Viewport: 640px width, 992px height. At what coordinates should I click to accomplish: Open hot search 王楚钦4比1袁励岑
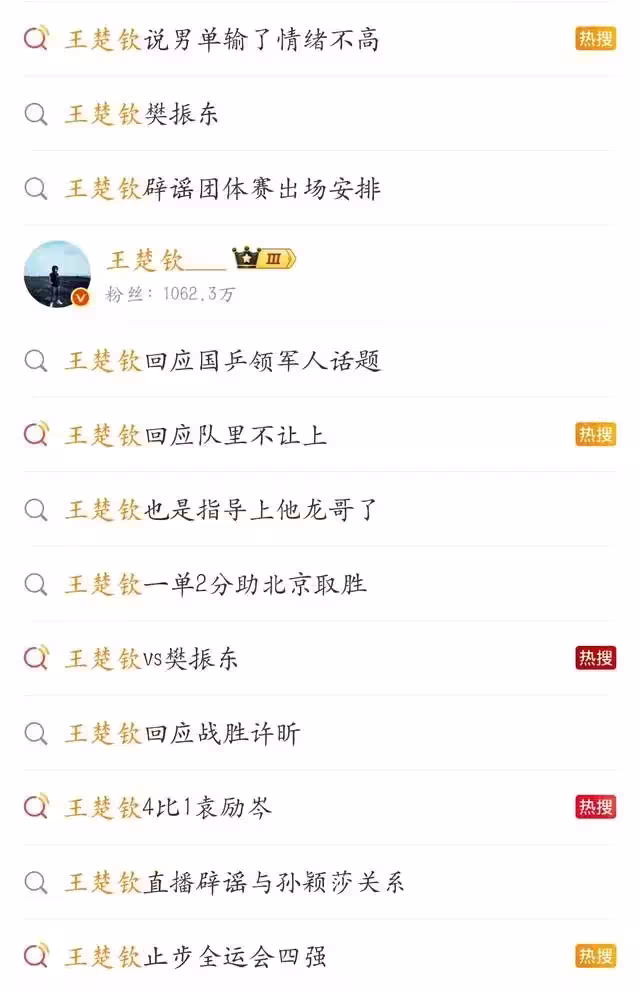tap(168, 808)
